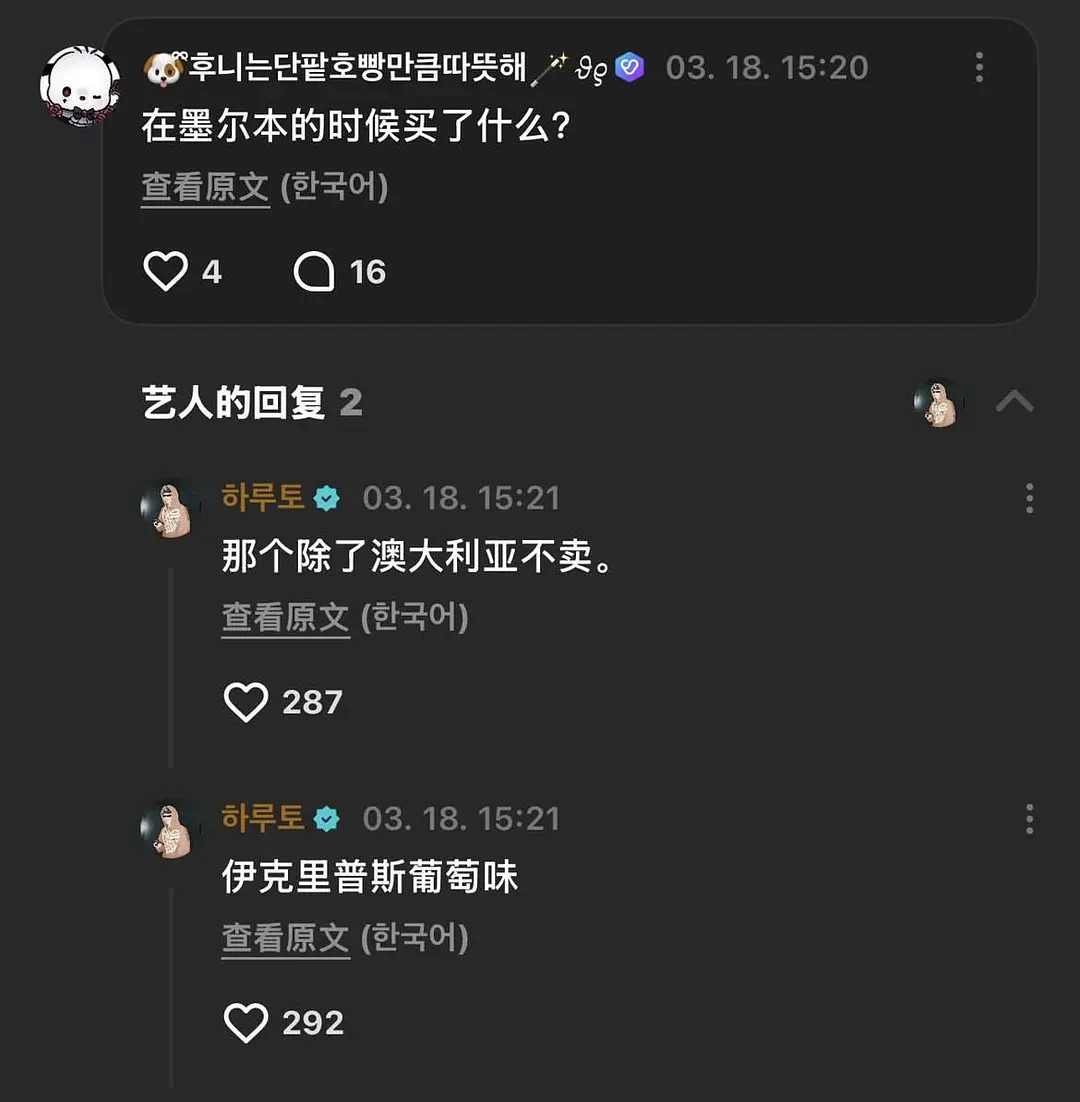Like the reply with 292 likes
Viewport: 1080px width, 1102px height.
click(246, 1023)
